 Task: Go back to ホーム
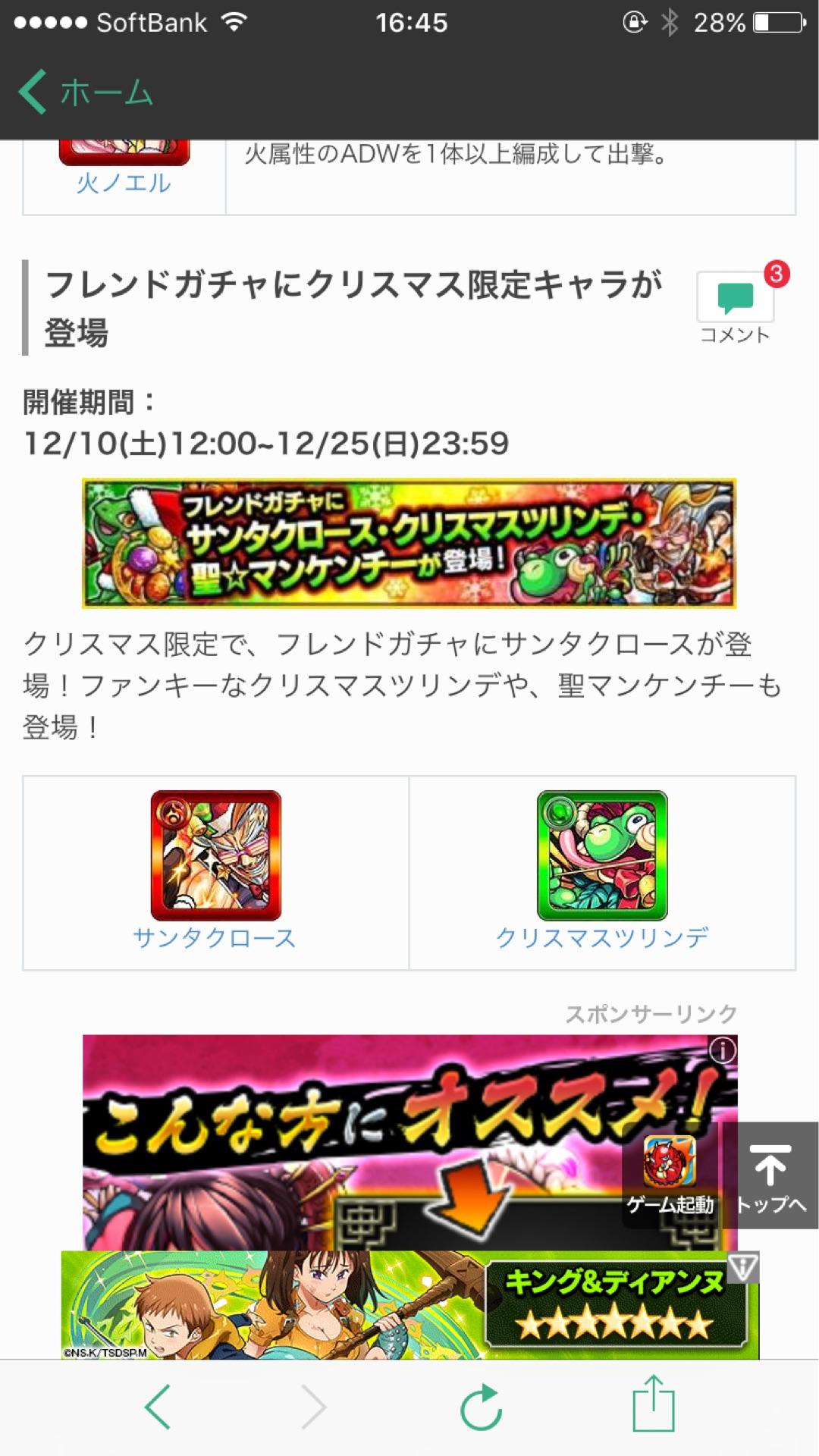click(x=85, y=93)
